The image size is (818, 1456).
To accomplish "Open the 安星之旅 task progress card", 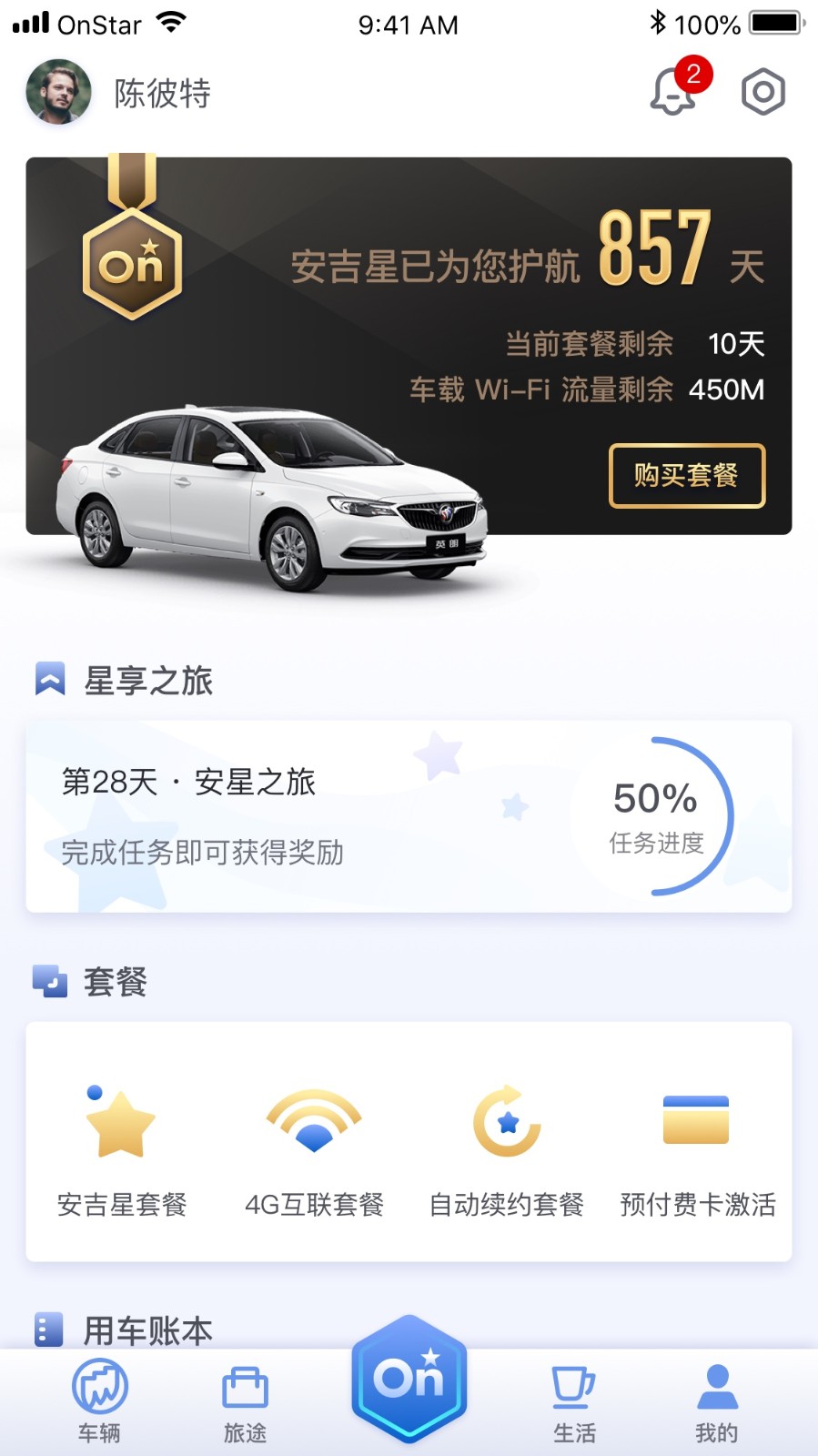I will pyautogui.click(x=409, y=816).
